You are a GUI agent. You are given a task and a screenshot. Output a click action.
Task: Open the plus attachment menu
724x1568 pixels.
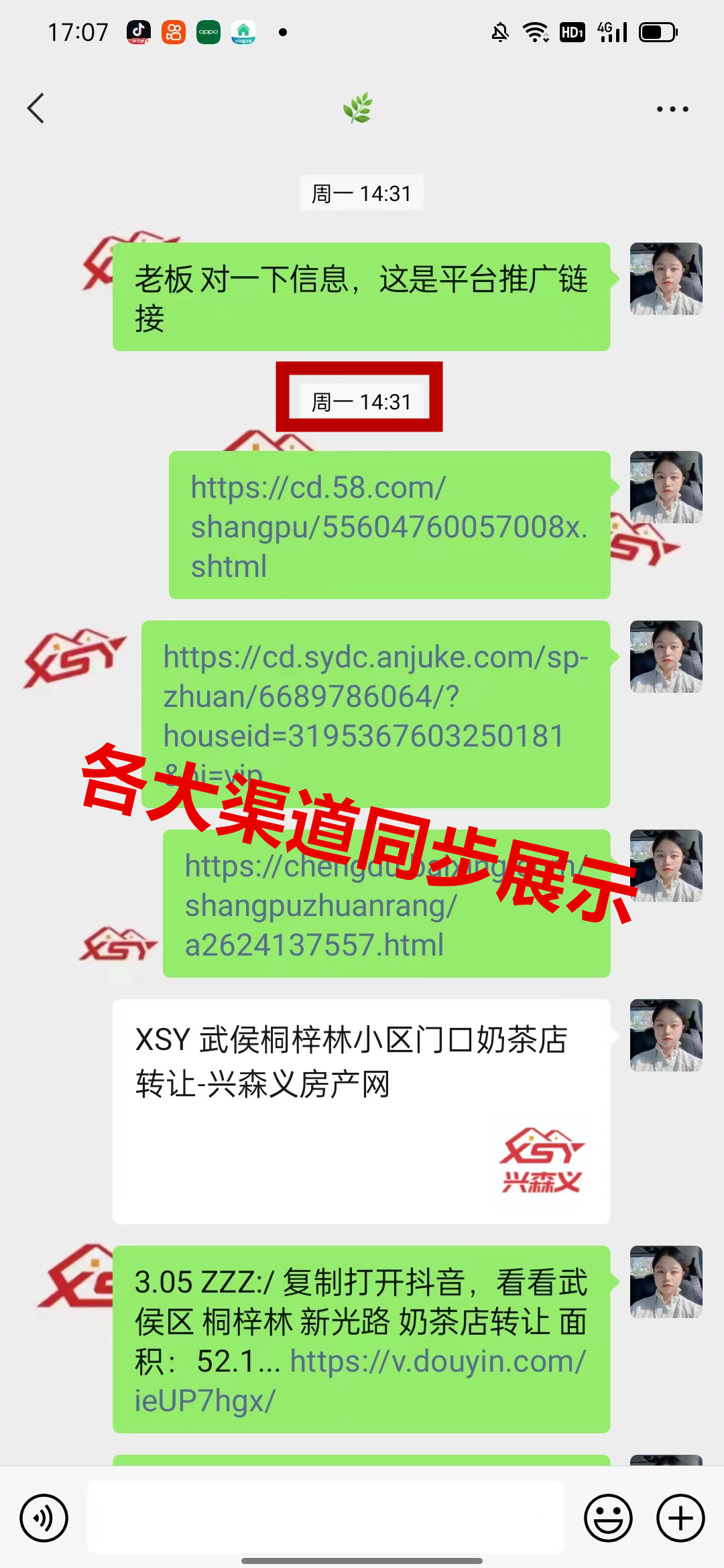pos(680,1518)
